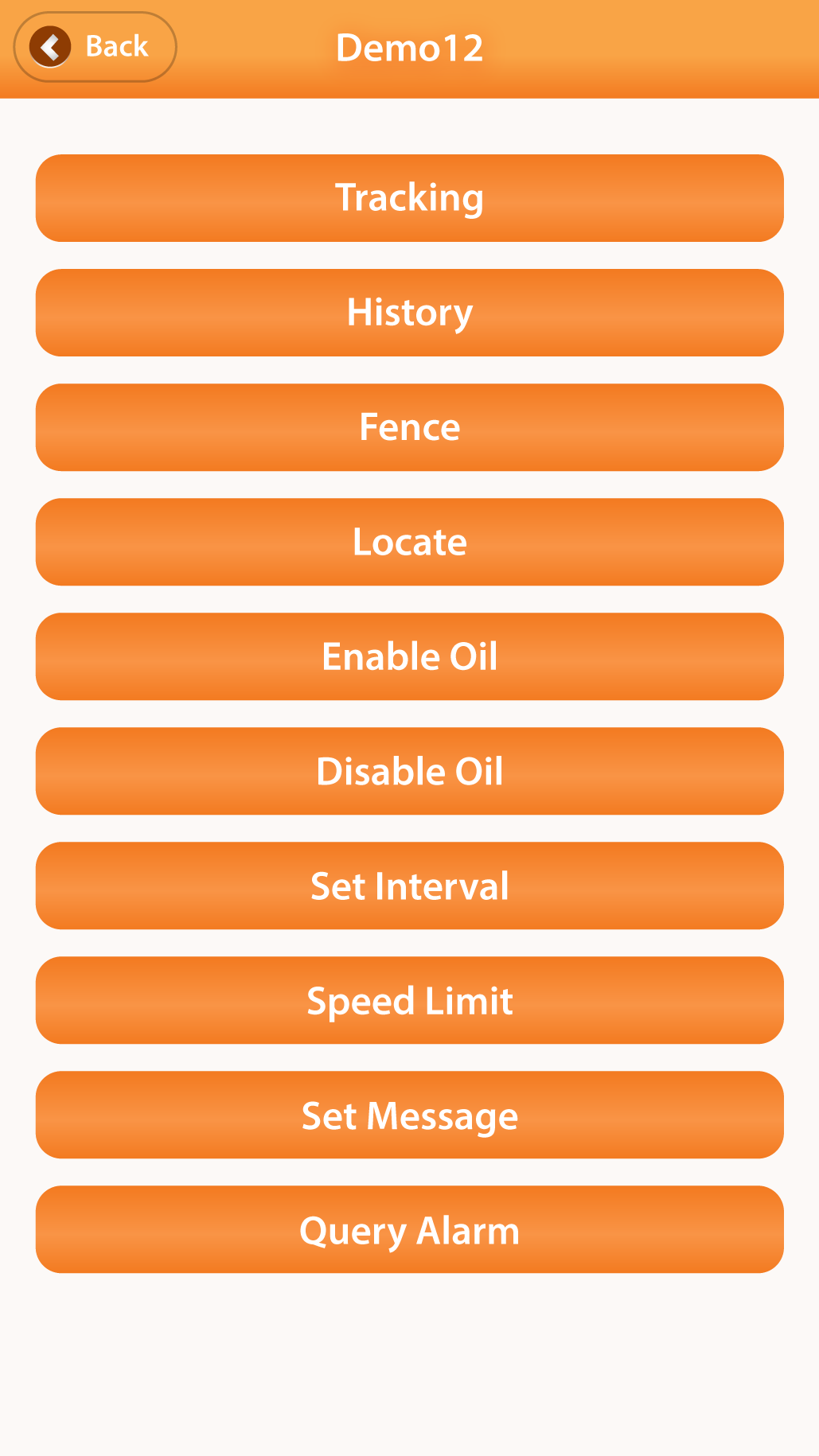Tap Locate to find the device

pyautogui.click(x=410, y=542)
